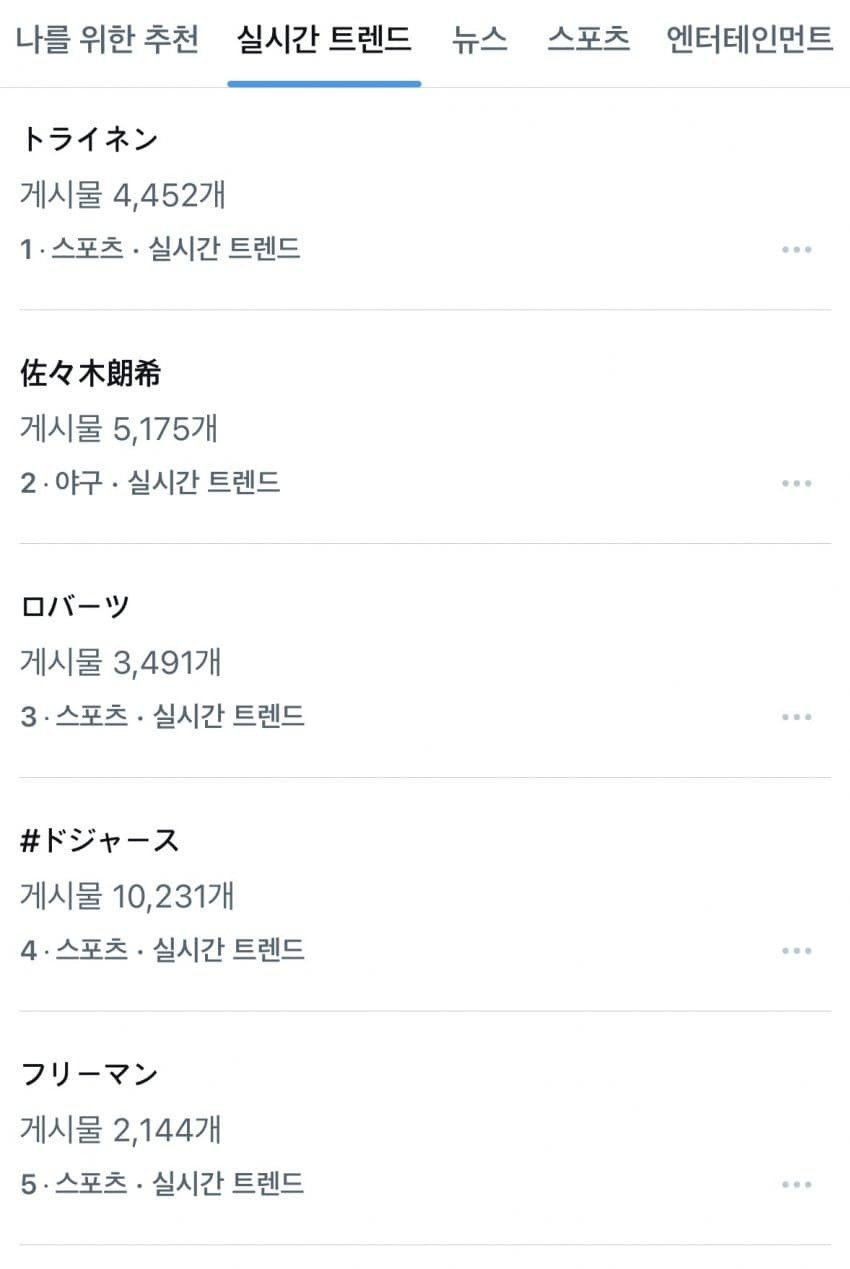This screenshot has height=1269, width=850.
Task: Switch to the 엔터테인먼트 tab
Action: tap(750, 40)
